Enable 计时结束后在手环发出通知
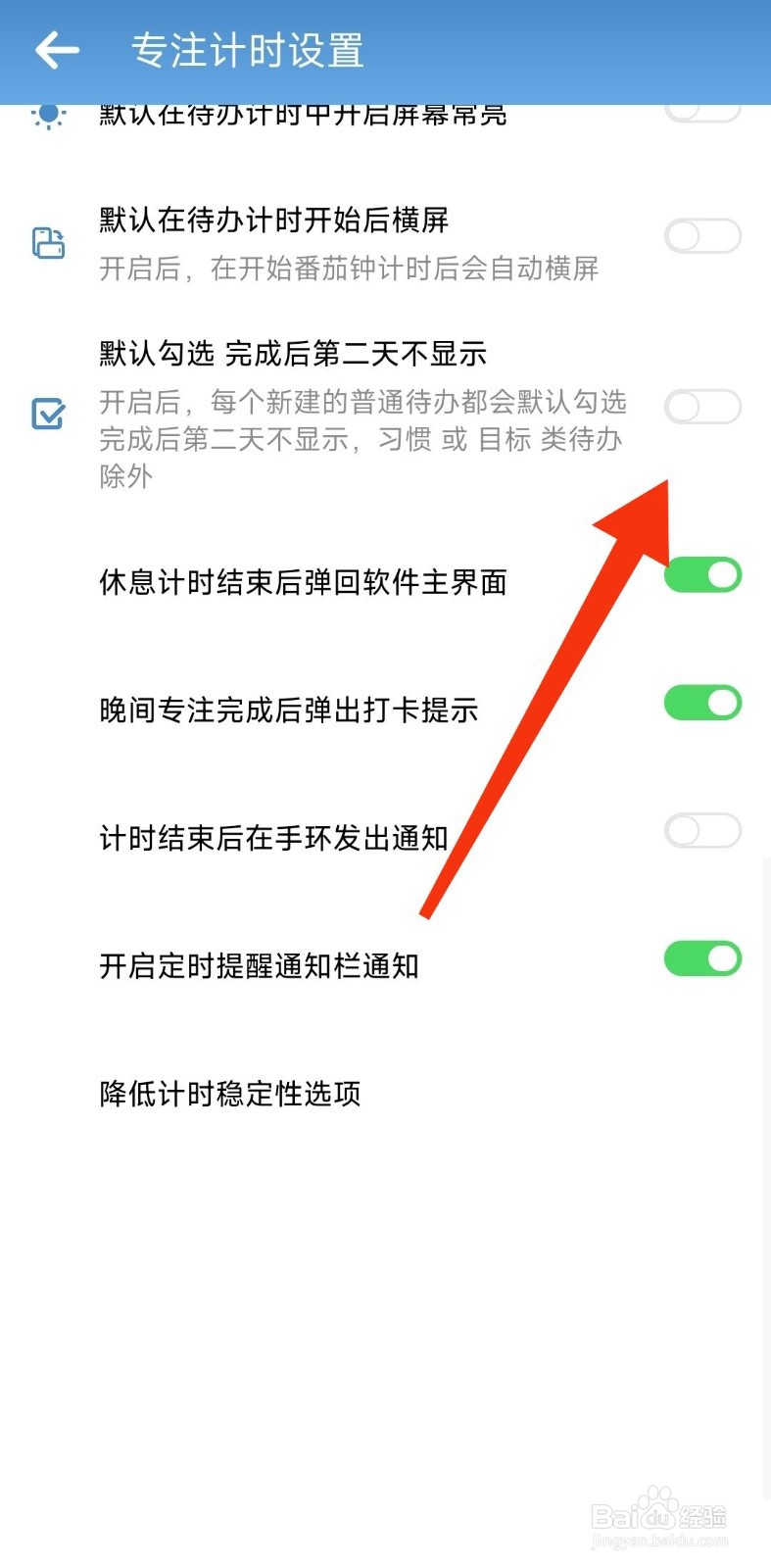The height and width of the screenshot is (1568, 771). pyautogui.click(x=702, y=830)
